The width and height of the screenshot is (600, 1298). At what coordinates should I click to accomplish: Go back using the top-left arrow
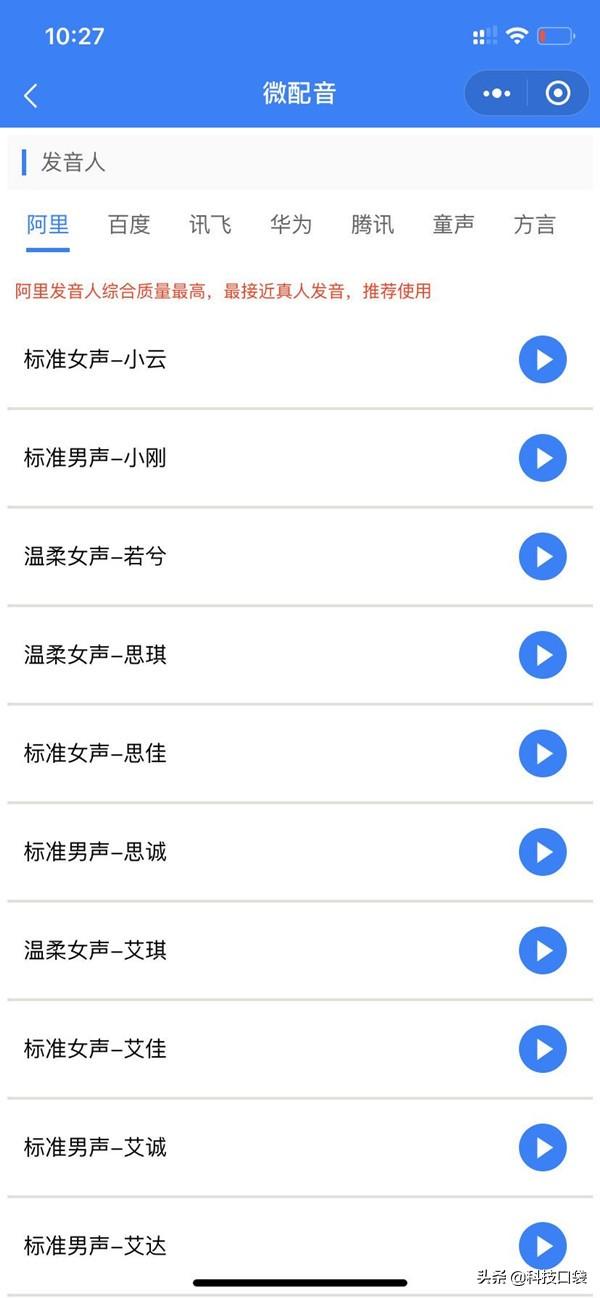coord(31,95)
